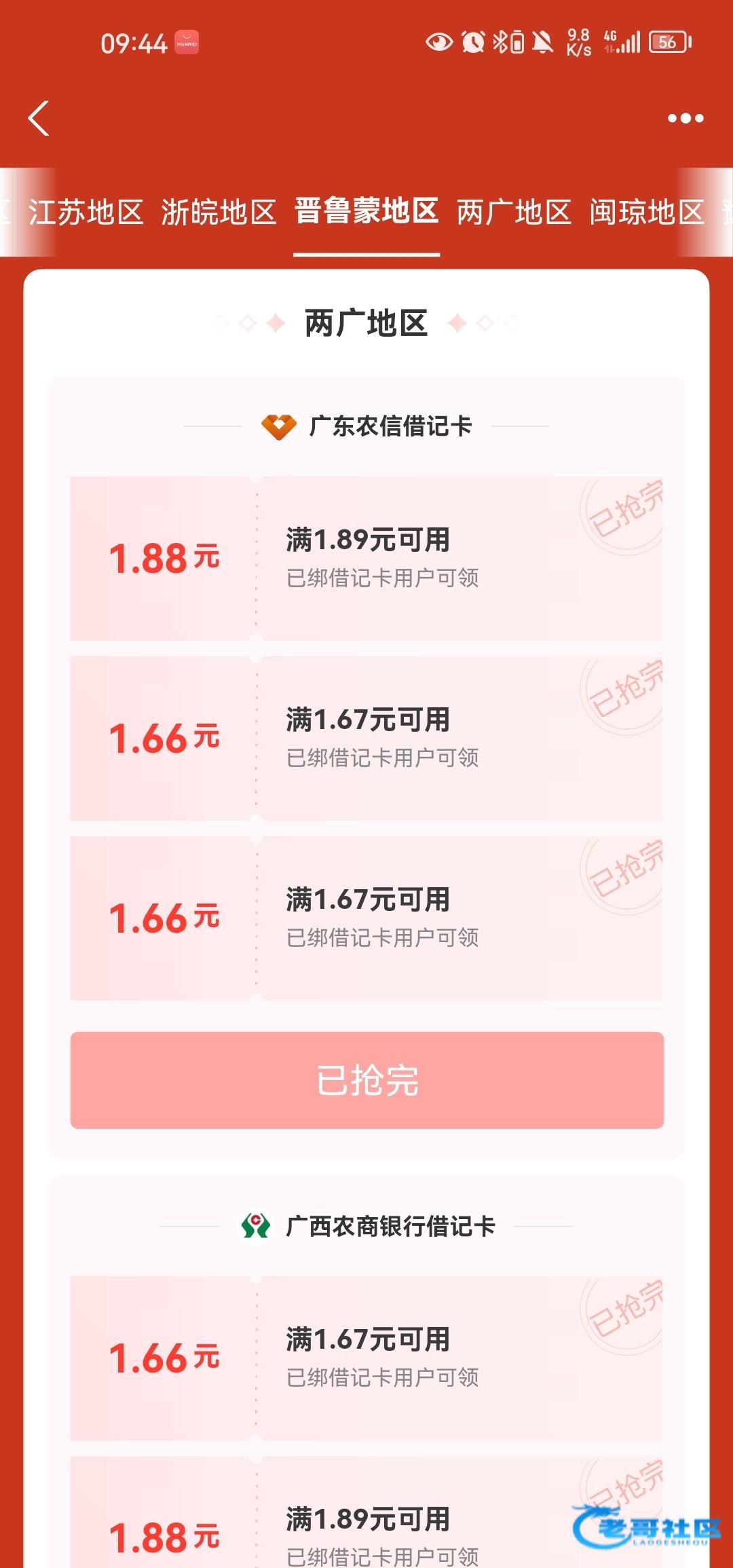Tap the 已抢完 button under 广东农信借记卡
This screenshot has width=733, height=1568.
click(366, 1080)
